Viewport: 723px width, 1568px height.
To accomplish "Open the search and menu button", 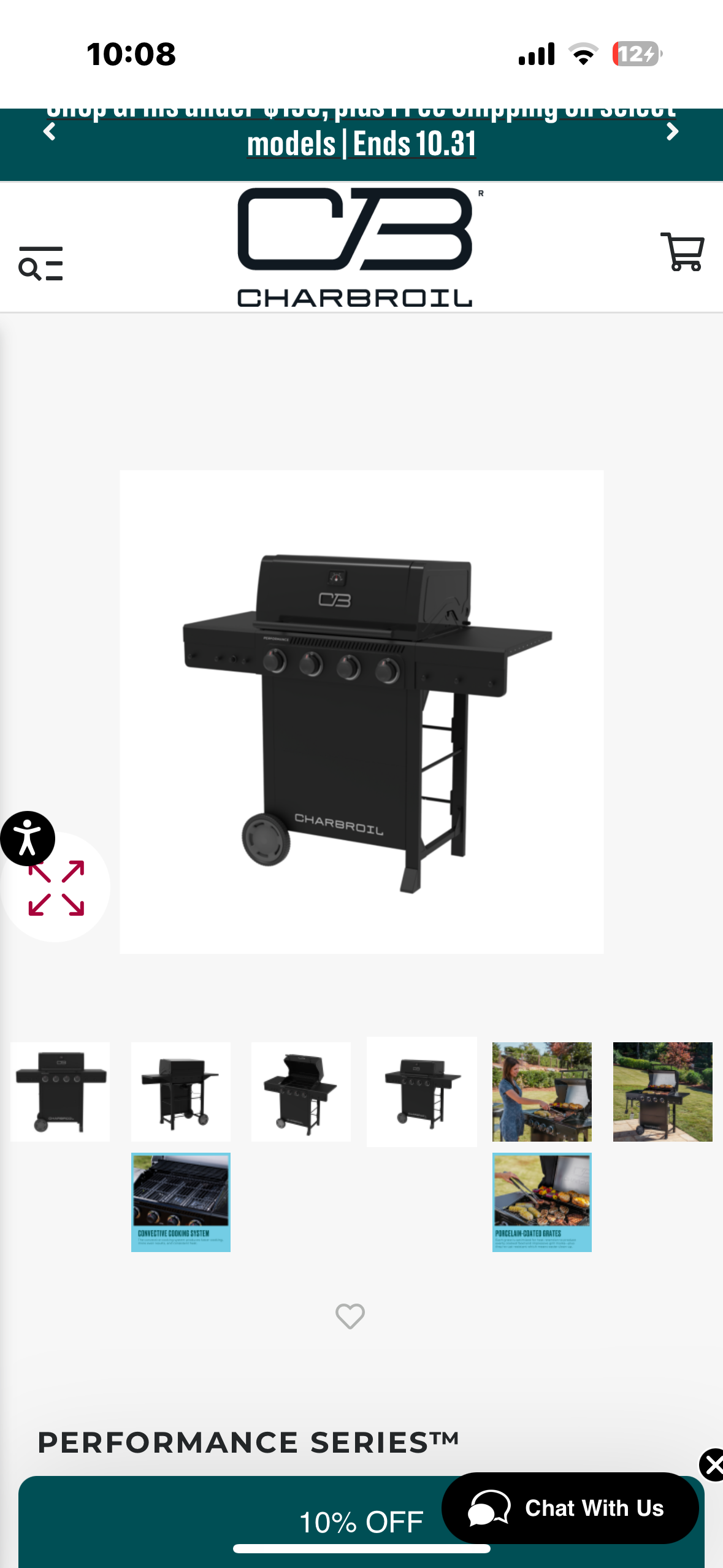I will [40, 264].
